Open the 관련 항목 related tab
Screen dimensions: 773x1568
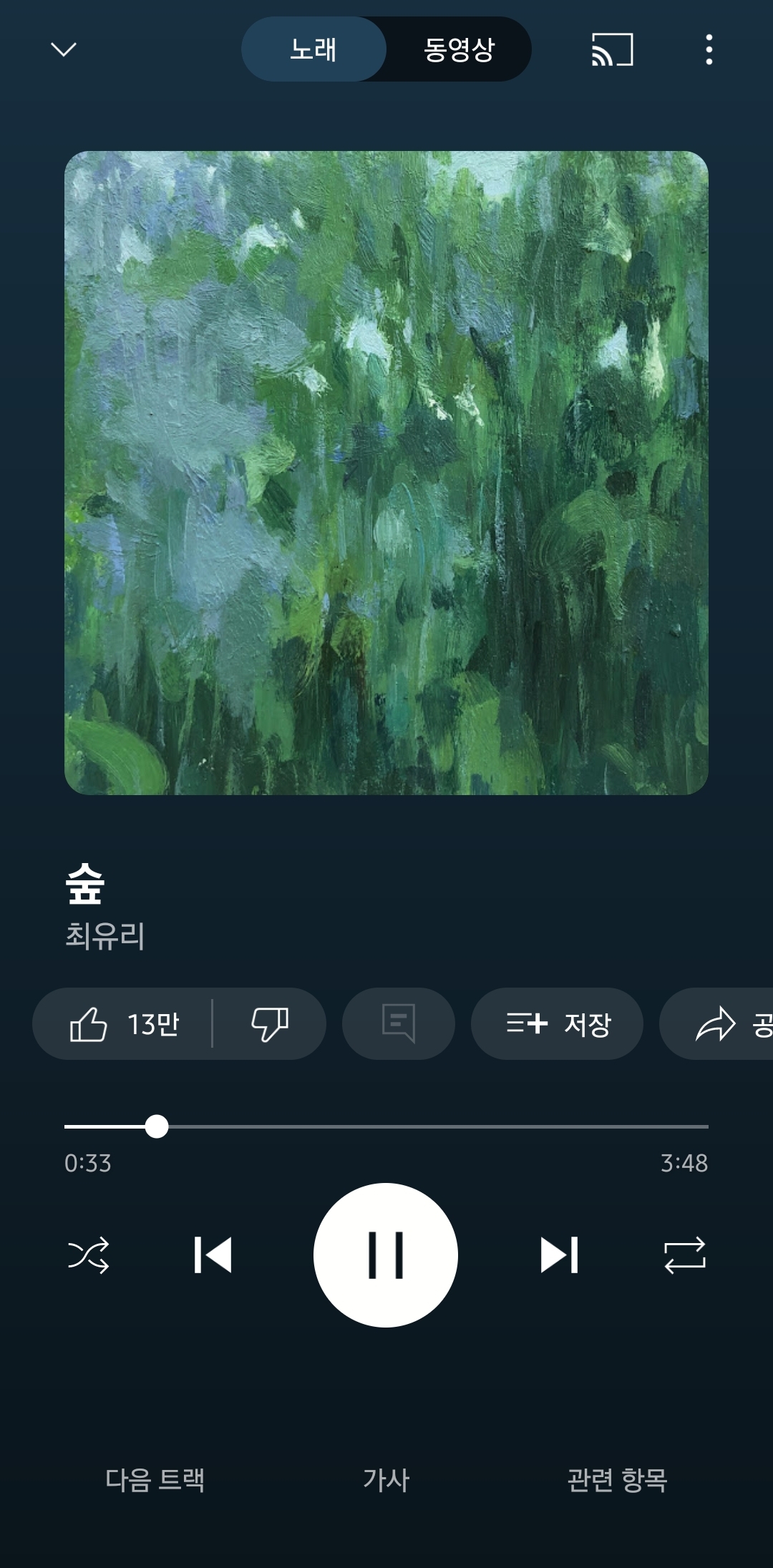click(x=617, y=1480)
